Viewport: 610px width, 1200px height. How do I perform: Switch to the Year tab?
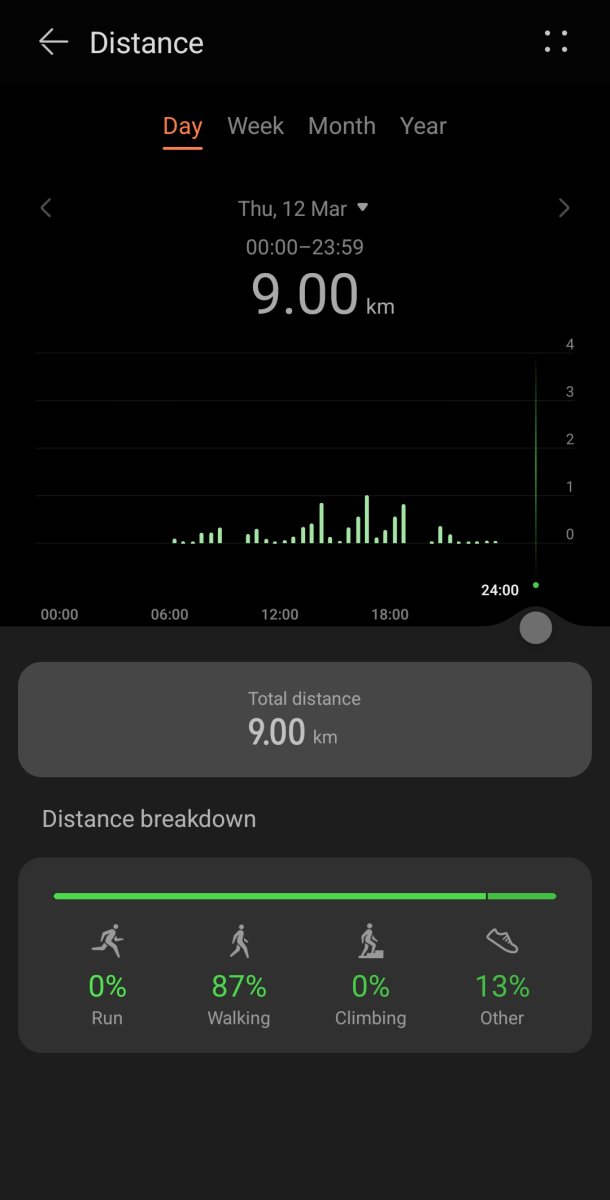pos(423,126)
